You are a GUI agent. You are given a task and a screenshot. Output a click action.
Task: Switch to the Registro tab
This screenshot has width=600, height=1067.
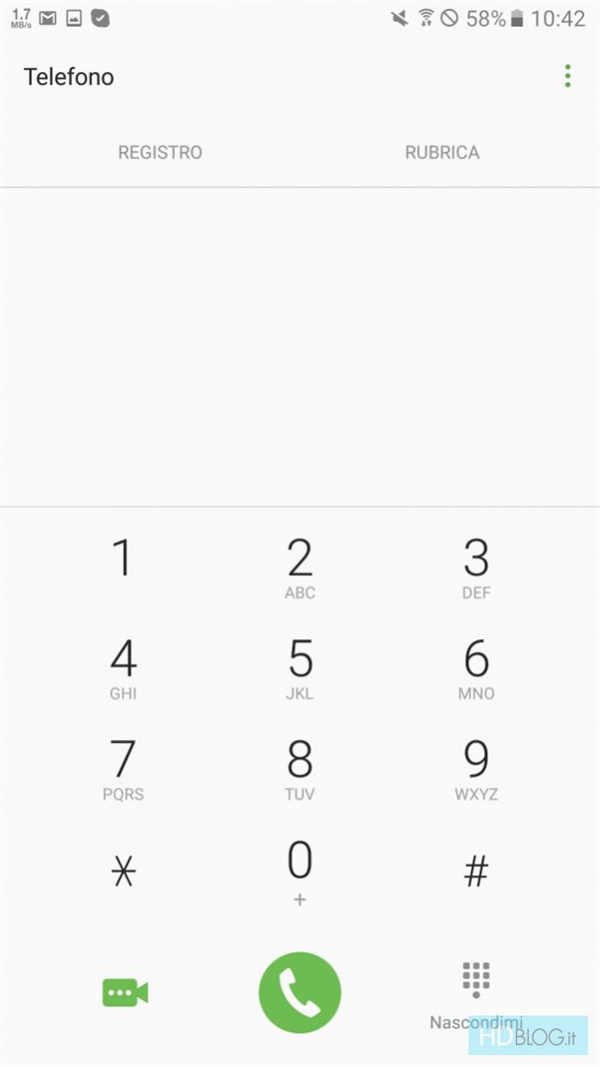160,153
